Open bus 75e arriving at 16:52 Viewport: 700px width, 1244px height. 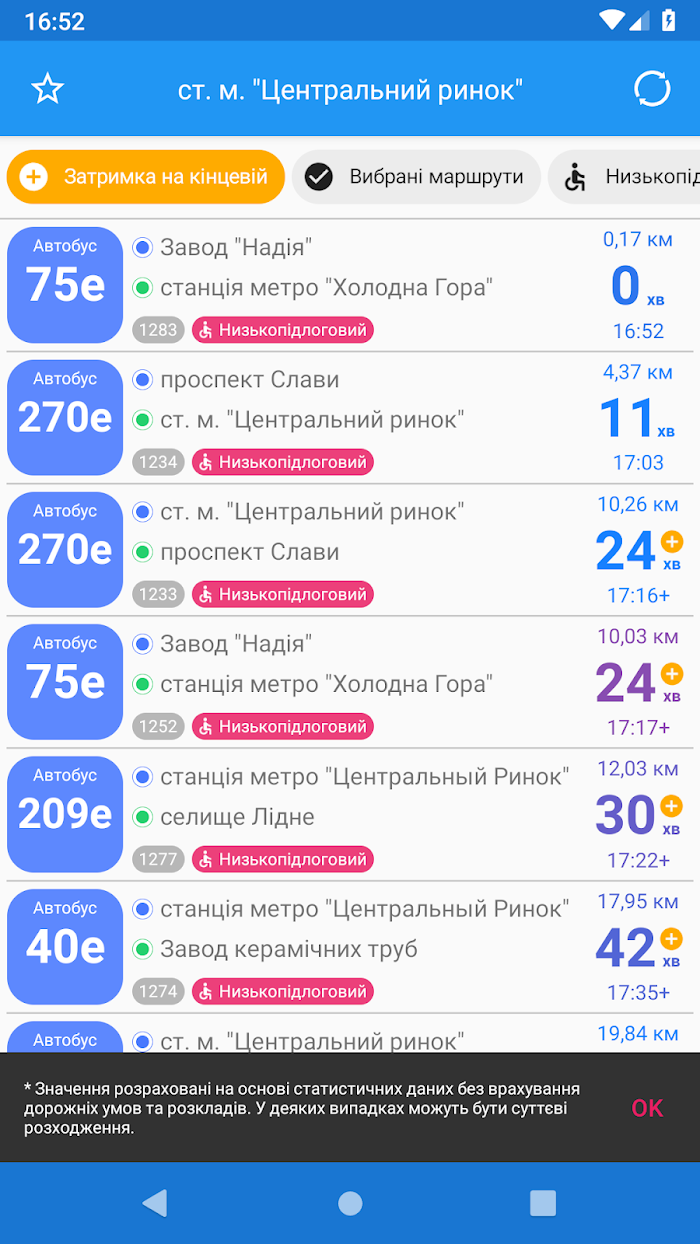[350, 286]
